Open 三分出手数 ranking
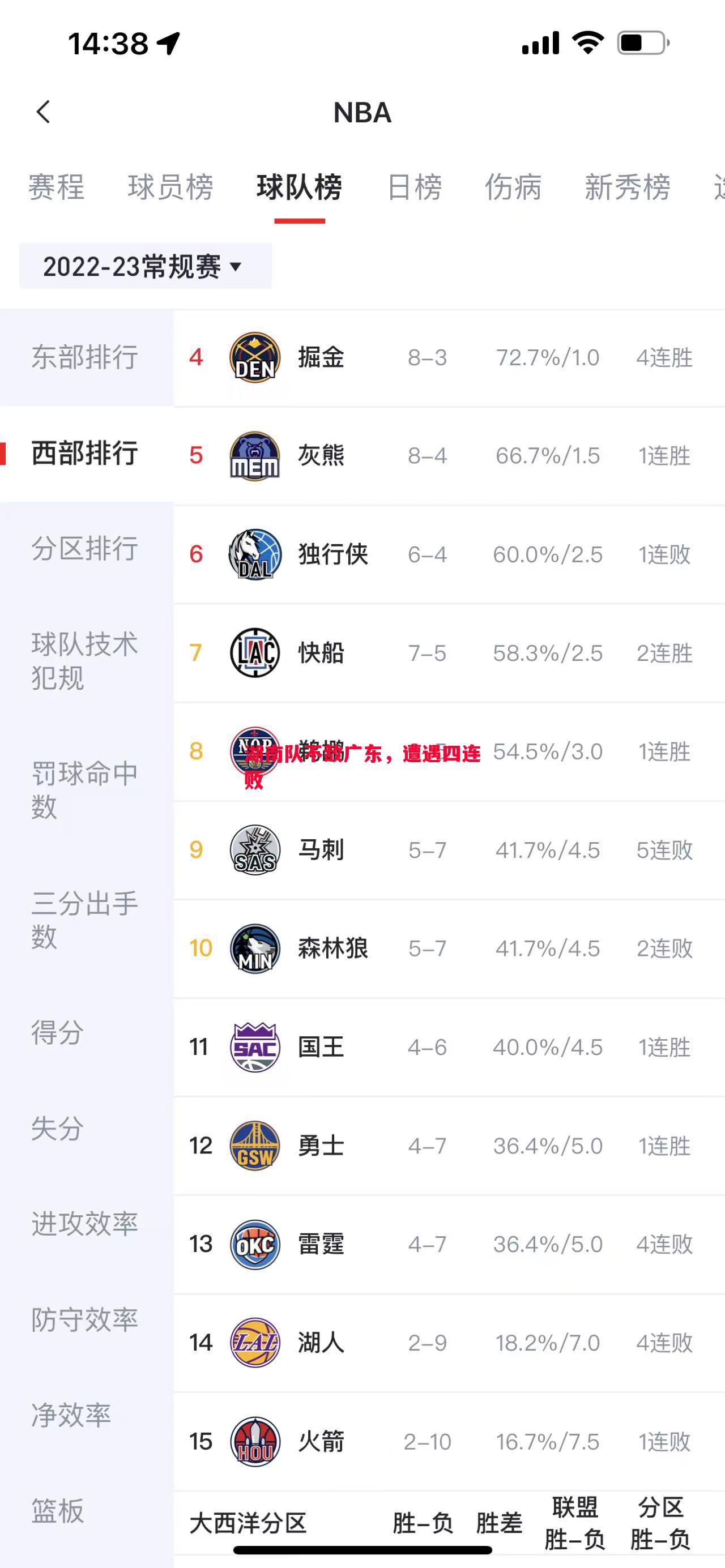 (x=85, y=919)
